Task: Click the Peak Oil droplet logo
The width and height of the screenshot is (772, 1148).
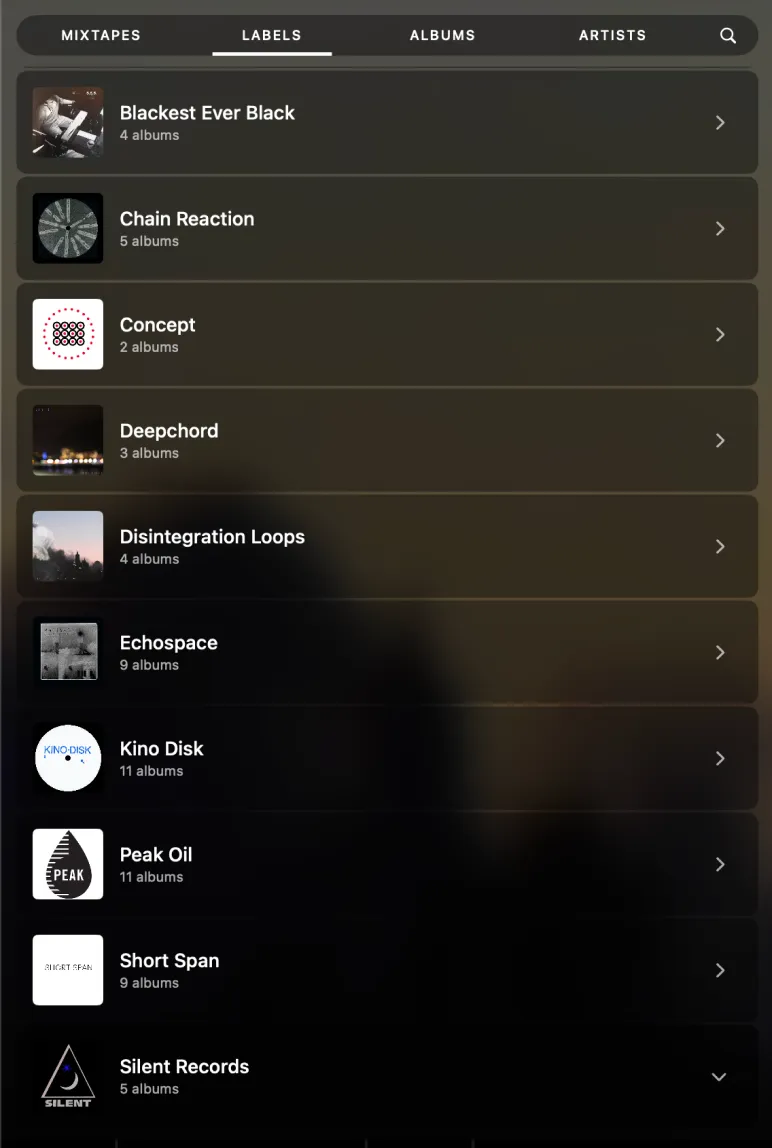Action: tap(68, 864)
